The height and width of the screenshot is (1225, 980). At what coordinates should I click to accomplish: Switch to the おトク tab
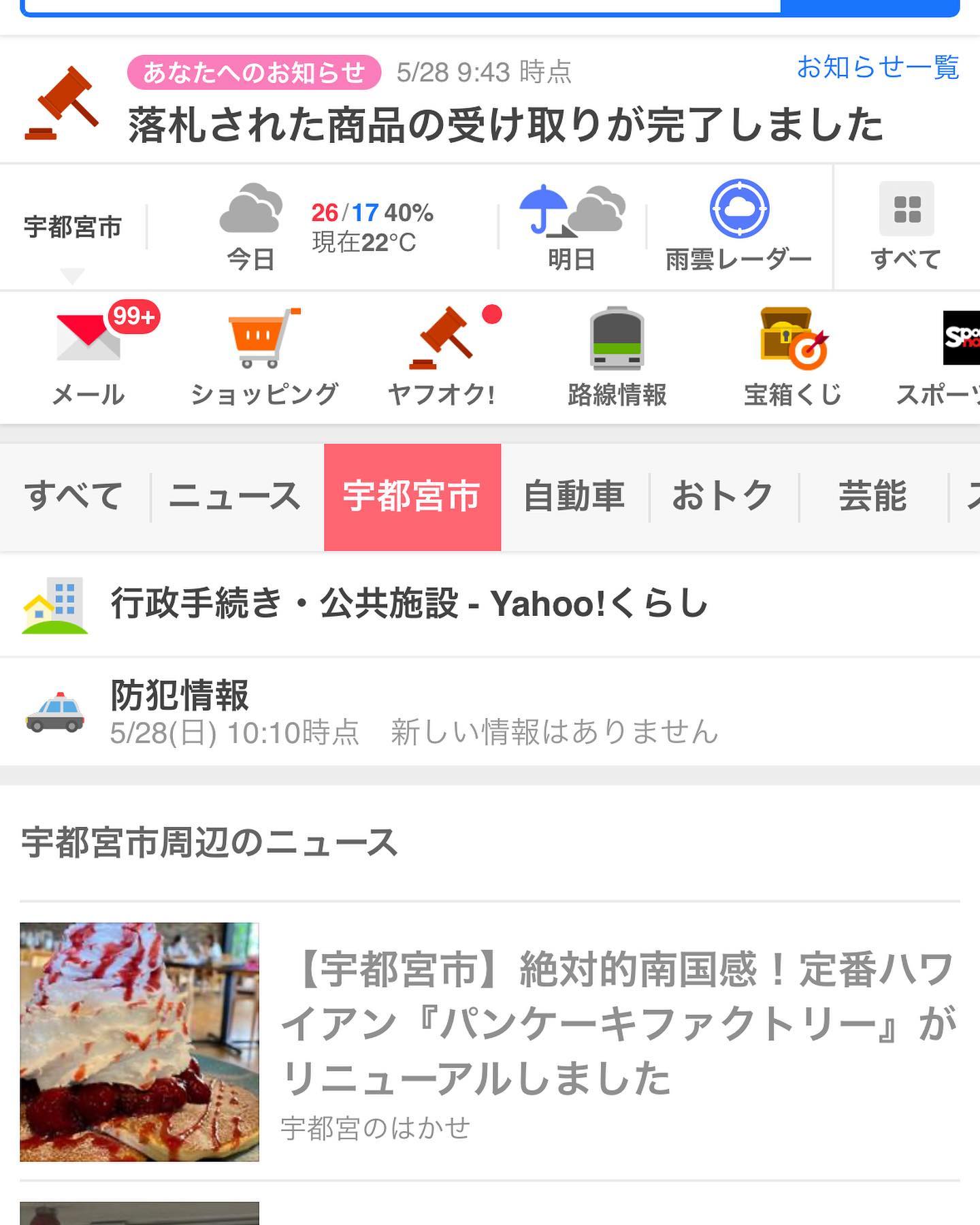(722, 496)
